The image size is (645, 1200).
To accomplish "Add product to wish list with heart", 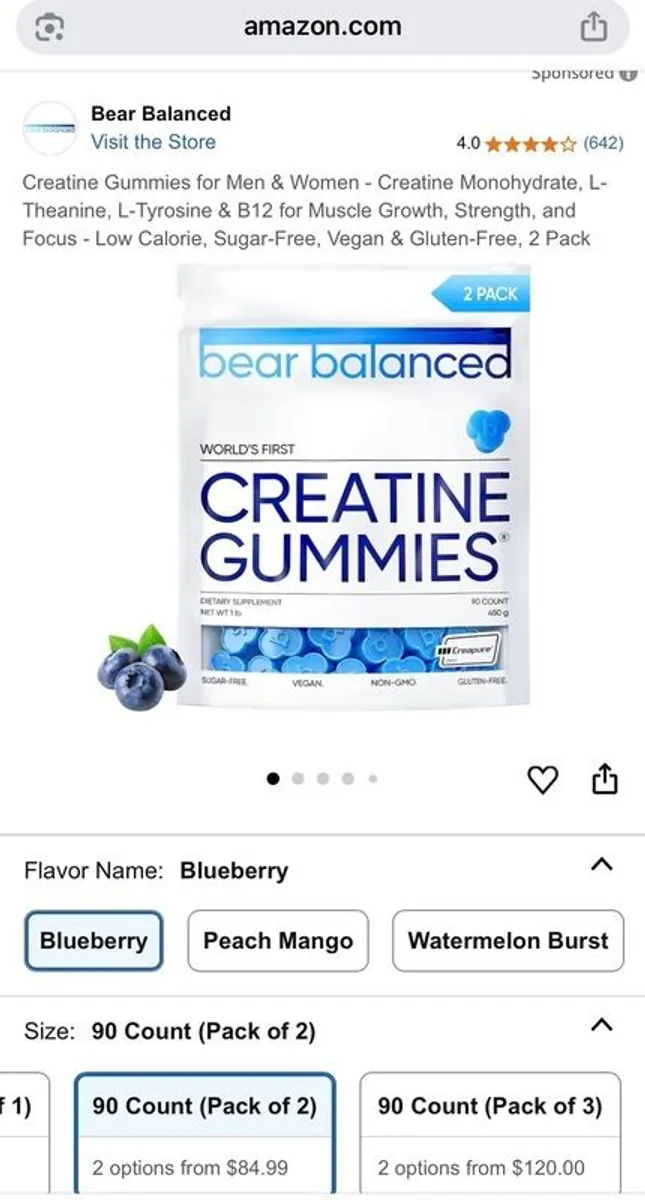I will (x=542, y=779).
